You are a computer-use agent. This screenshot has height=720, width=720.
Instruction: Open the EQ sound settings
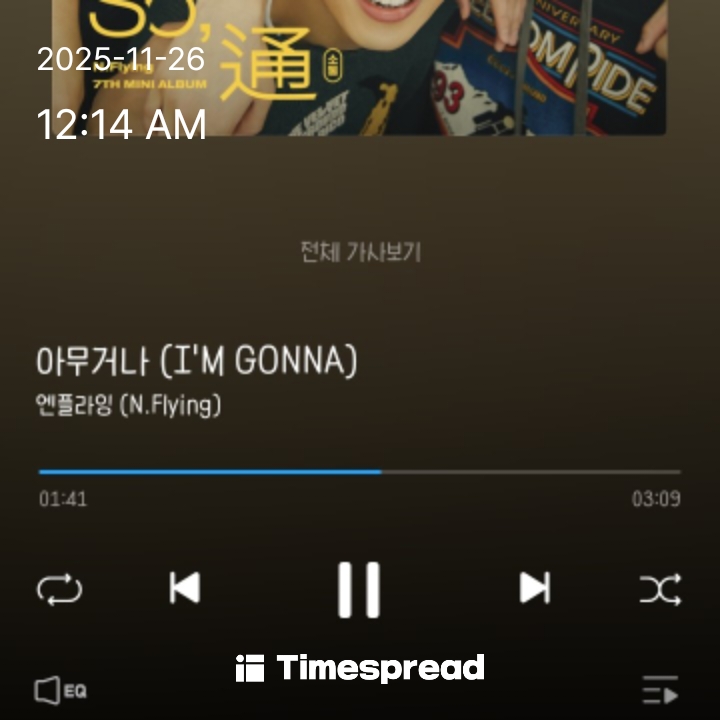[x=60, y=690]
